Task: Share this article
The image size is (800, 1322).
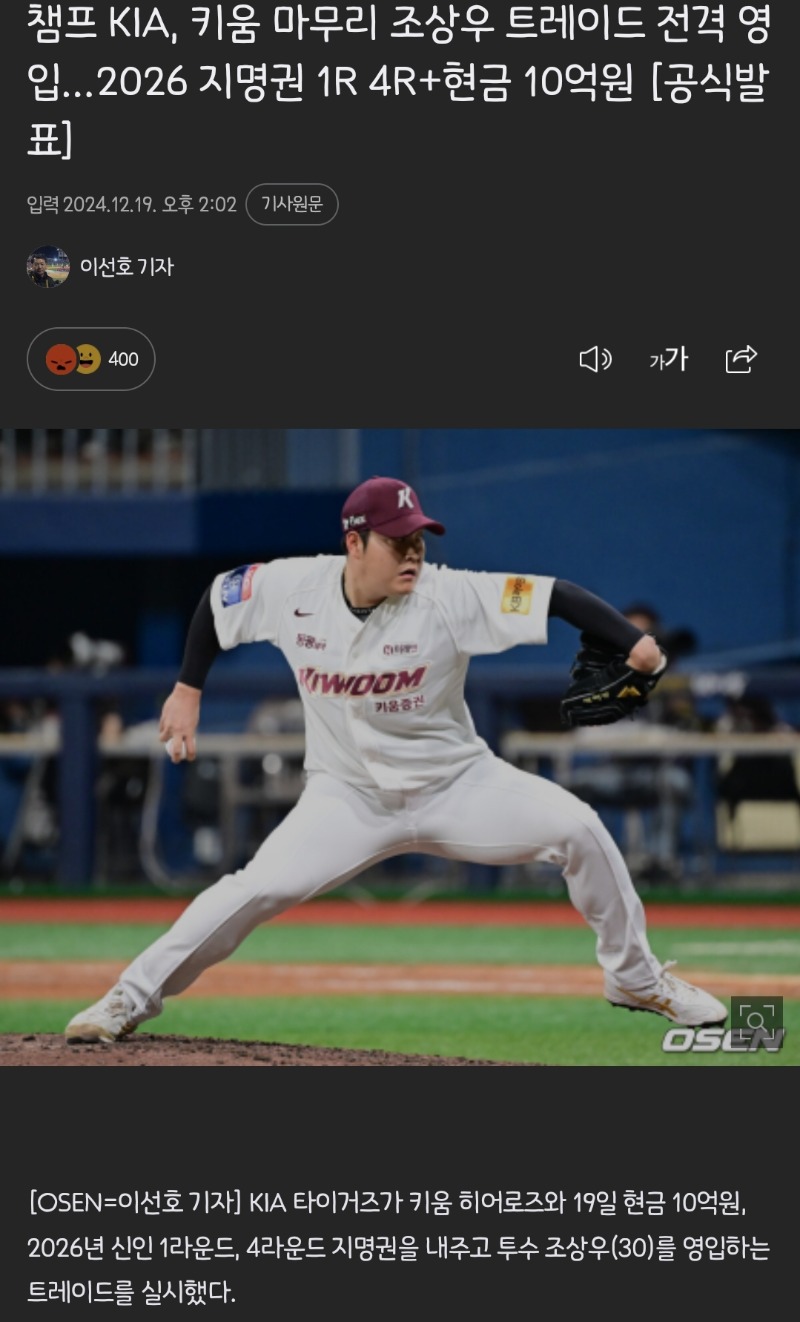Action: pos(741,359)
